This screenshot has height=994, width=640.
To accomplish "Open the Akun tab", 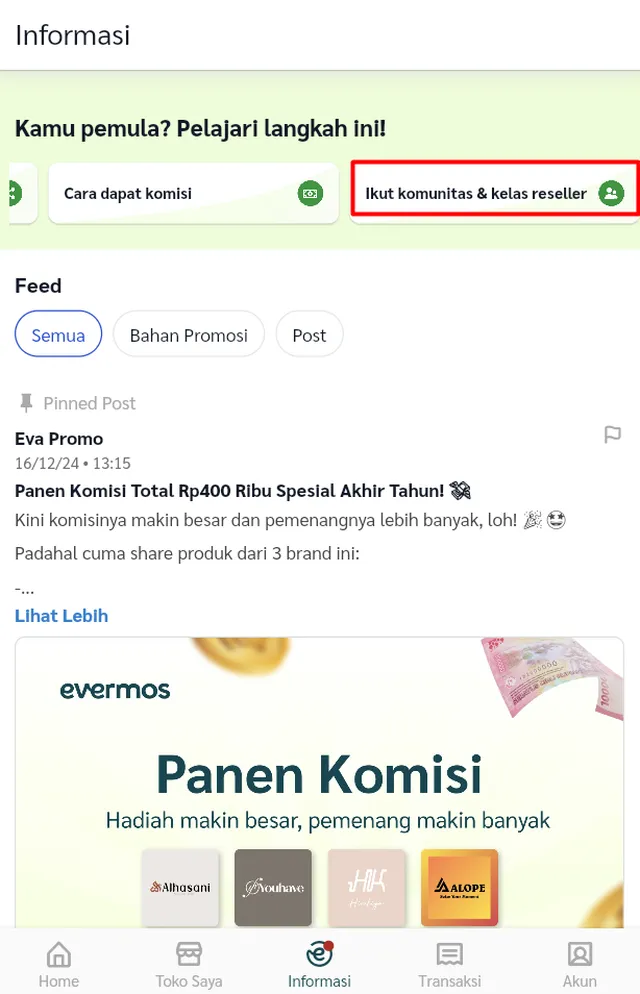I will (x=579, y=963).
